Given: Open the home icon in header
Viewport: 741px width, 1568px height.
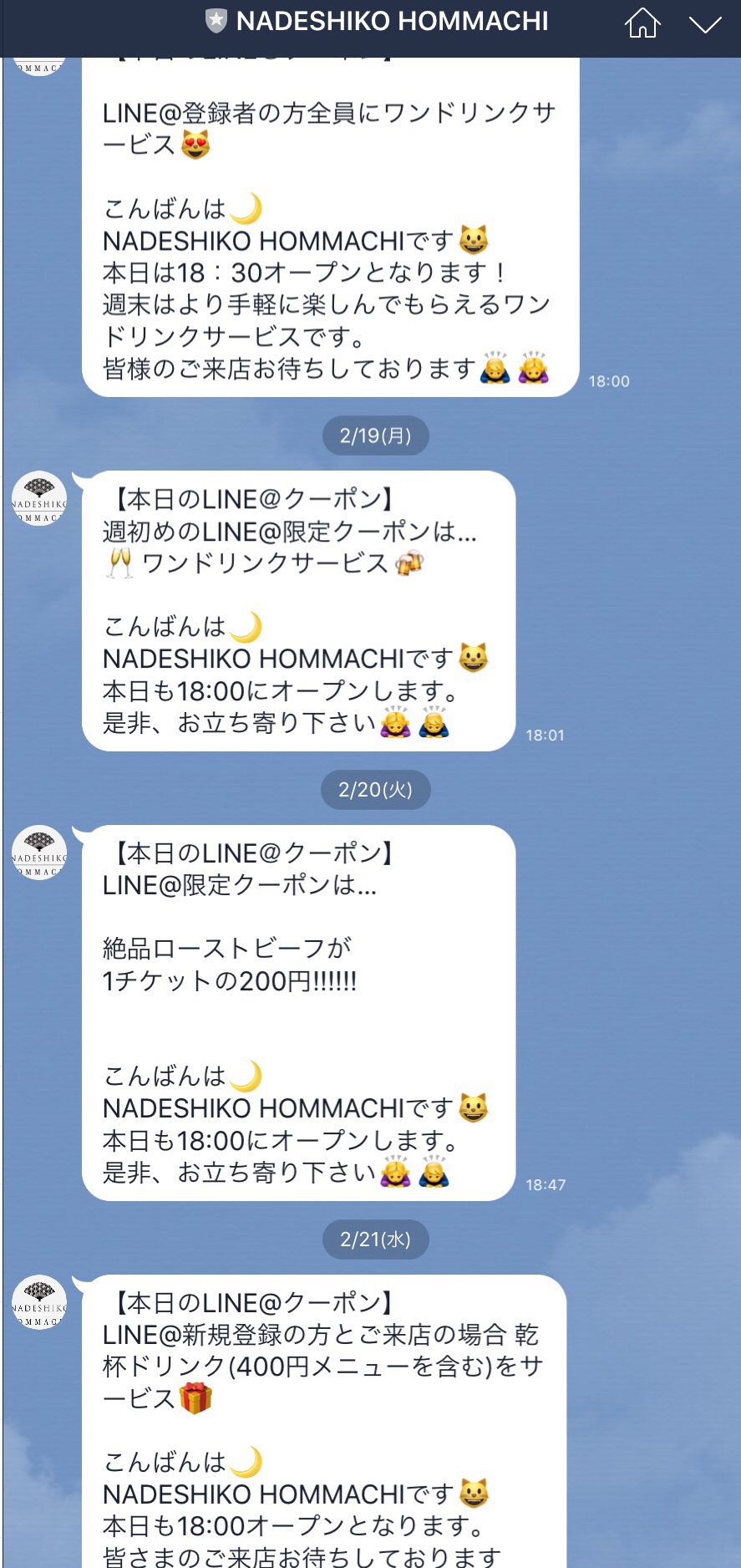Looking at the screenshot, I should click(642, 23).
